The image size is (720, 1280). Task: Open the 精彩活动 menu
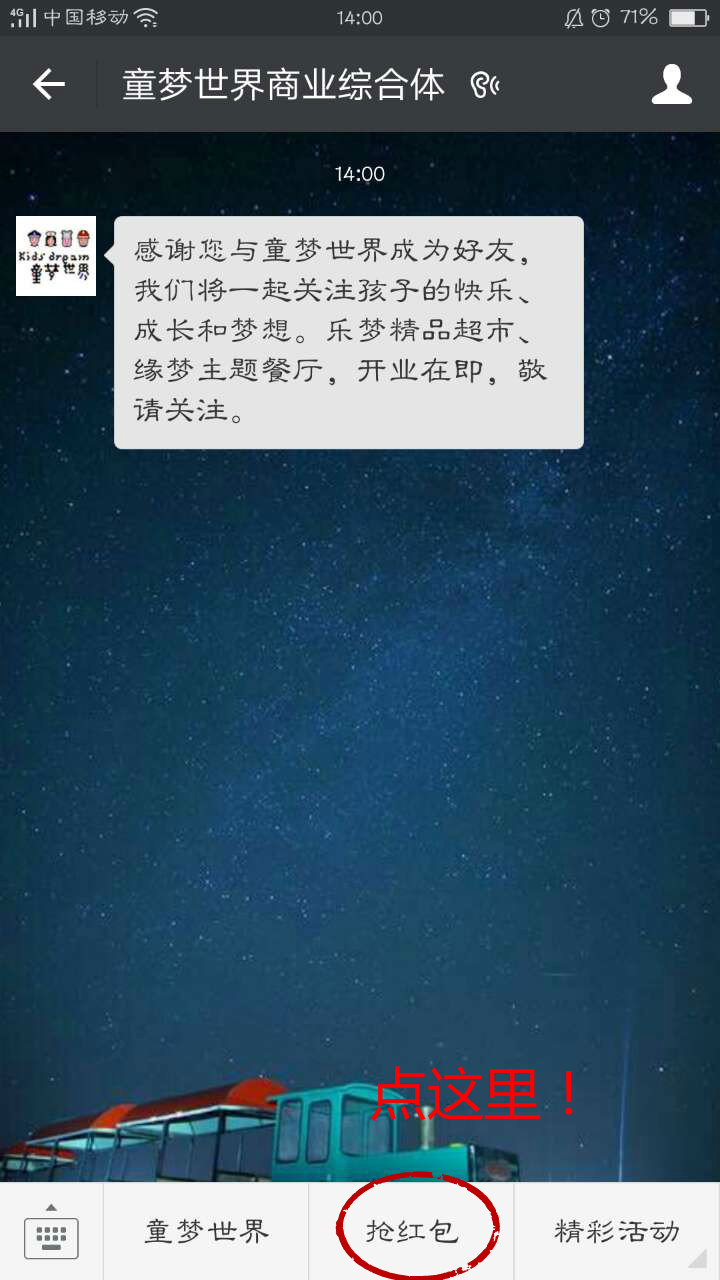(617, 1232)
